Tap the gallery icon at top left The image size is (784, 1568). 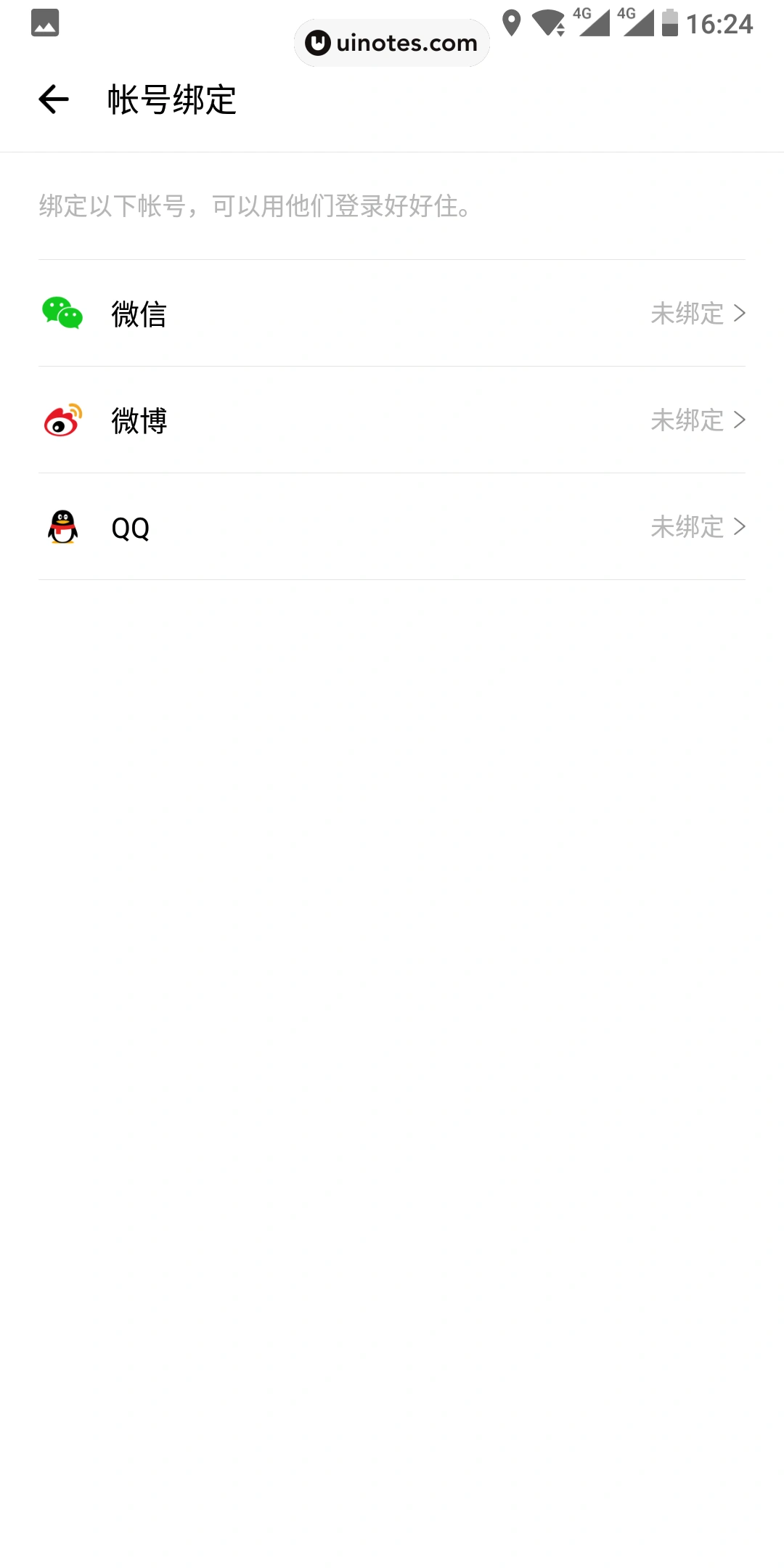pos(44,23)
